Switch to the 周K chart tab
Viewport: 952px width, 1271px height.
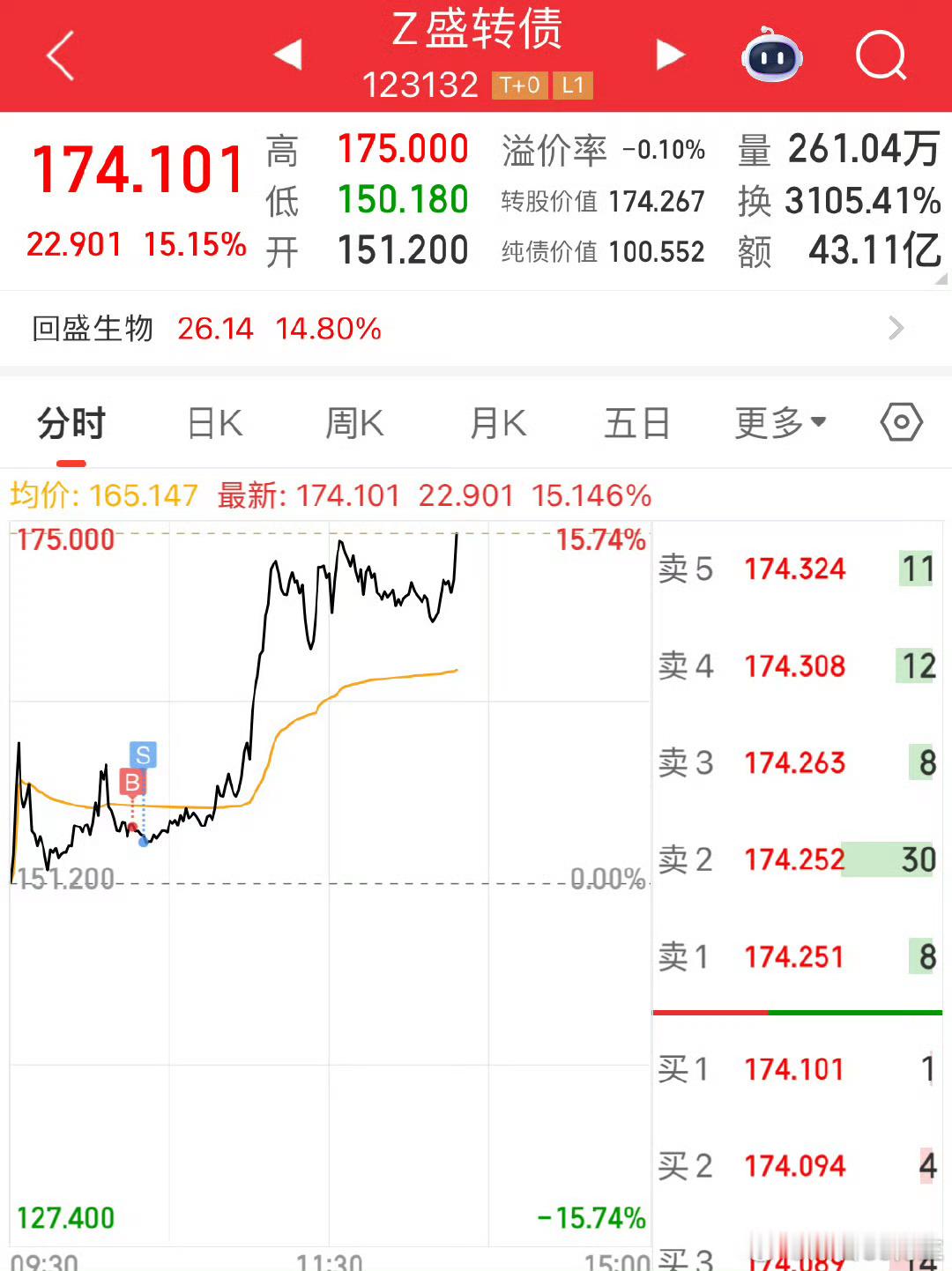click(x=354, y=424)
